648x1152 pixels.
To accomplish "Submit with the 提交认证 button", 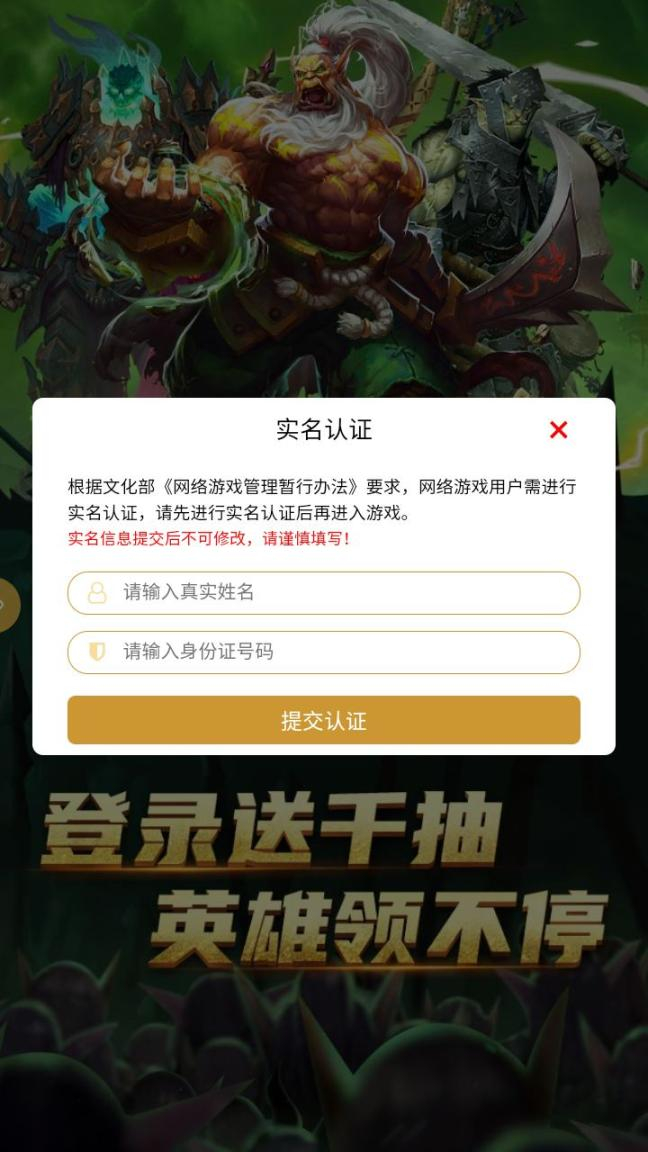I will click(324, 720).
